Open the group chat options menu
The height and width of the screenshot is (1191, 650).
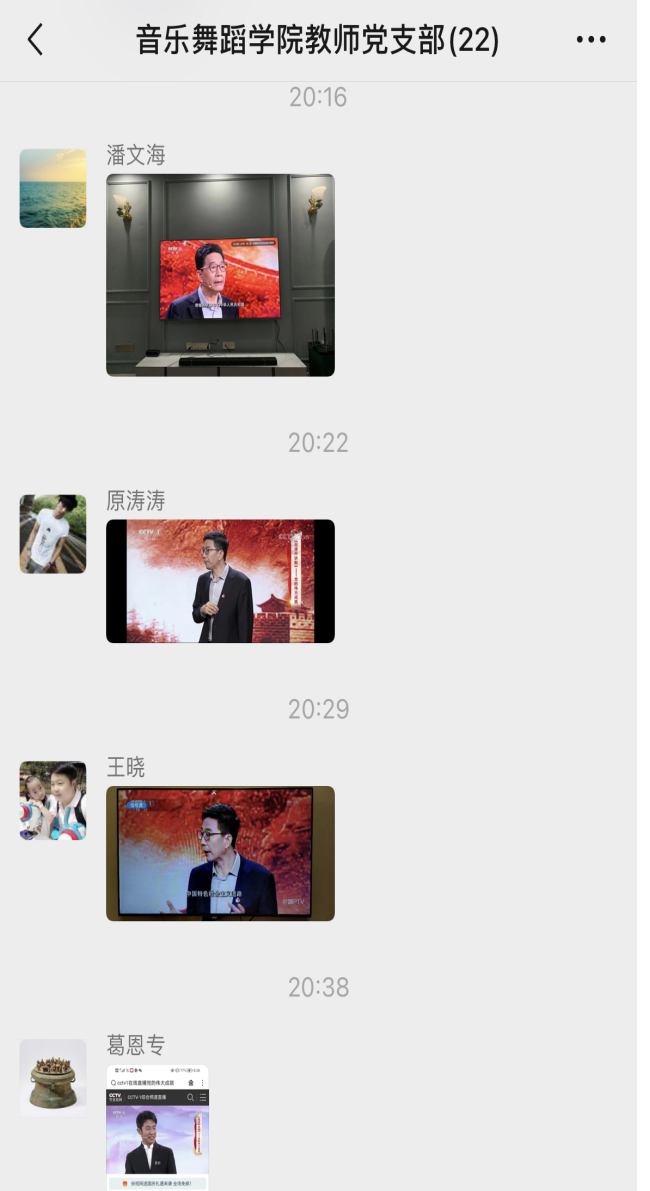(x=591, y=40)
